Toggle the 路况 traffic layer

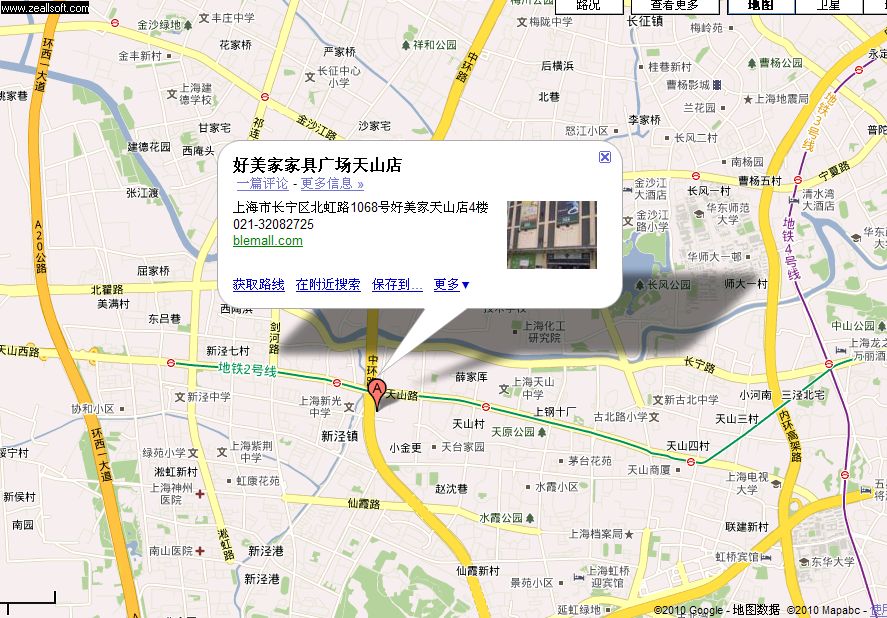tap(589, 5)
